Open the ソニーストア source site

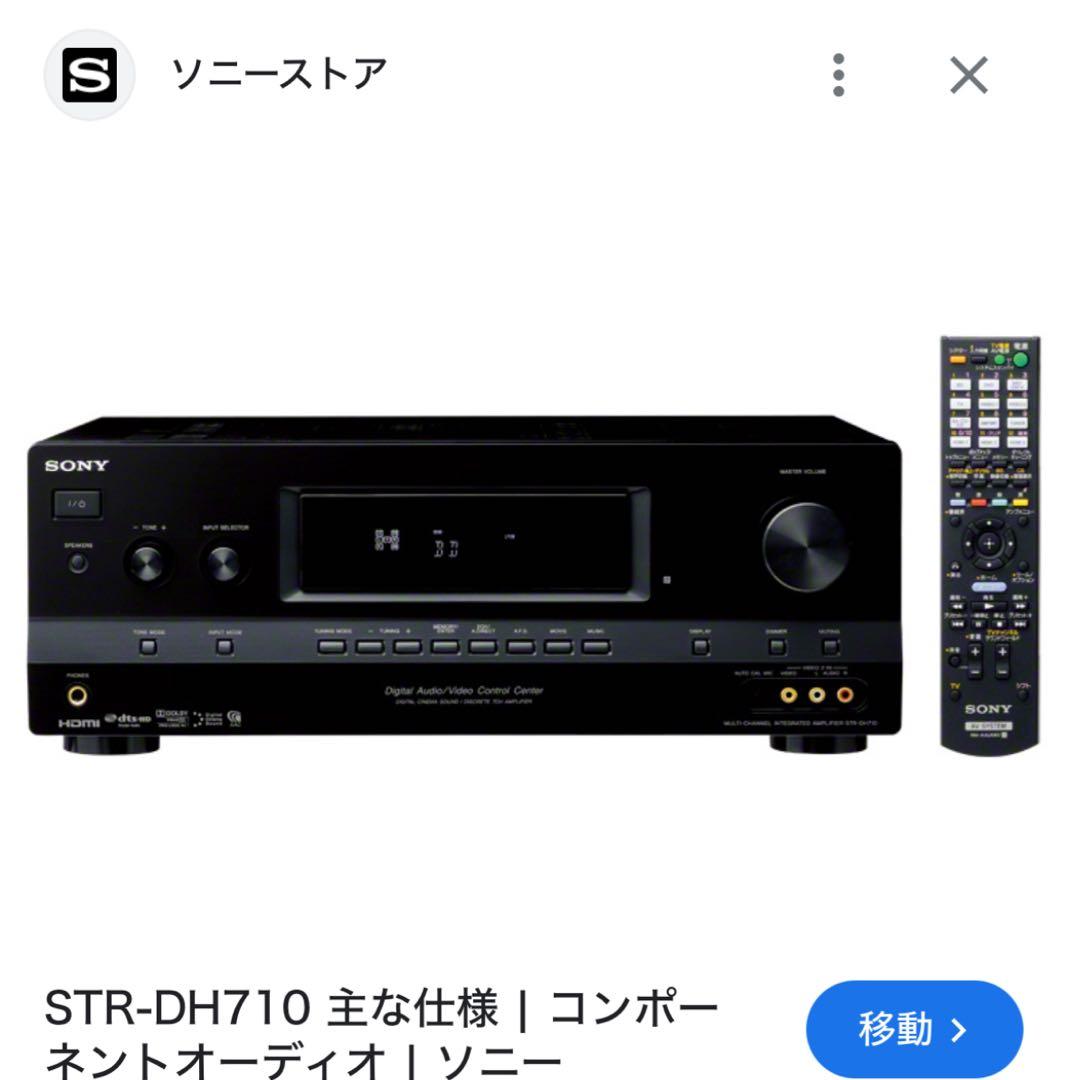click(x=280, y=75)
